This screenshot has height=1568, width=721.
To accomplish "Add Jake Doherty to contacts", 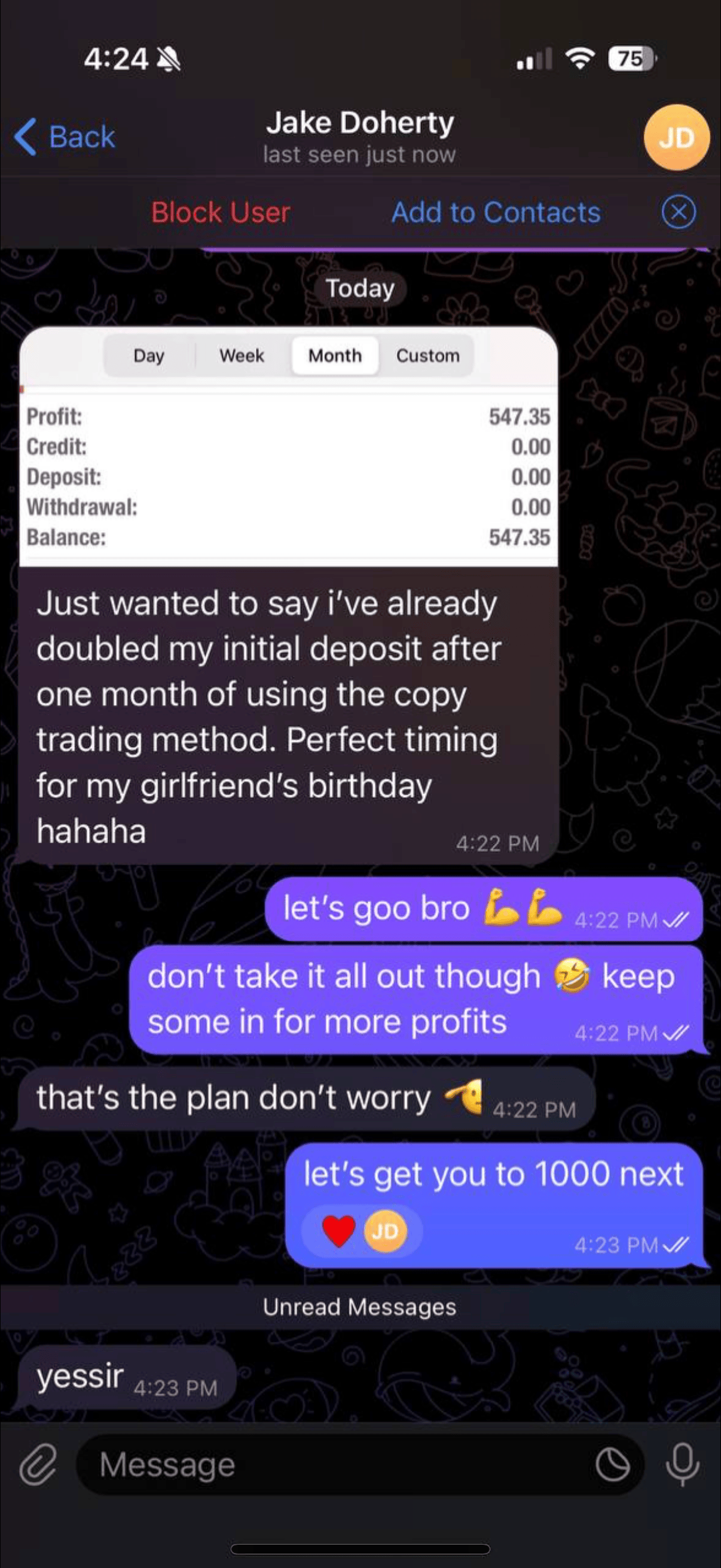I will point(495,212).
